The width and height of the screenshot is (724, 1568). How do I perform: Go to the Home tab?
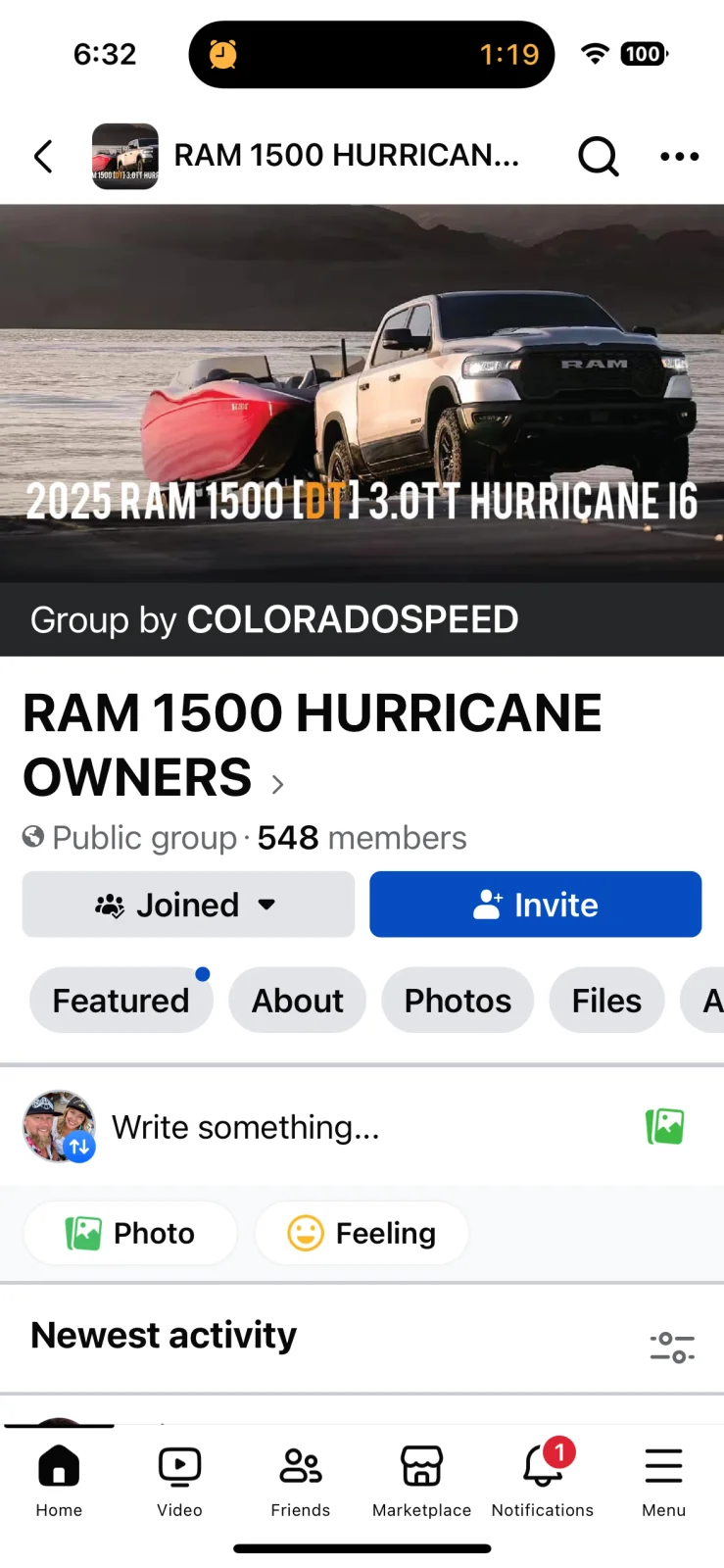tap(59, 1480)
